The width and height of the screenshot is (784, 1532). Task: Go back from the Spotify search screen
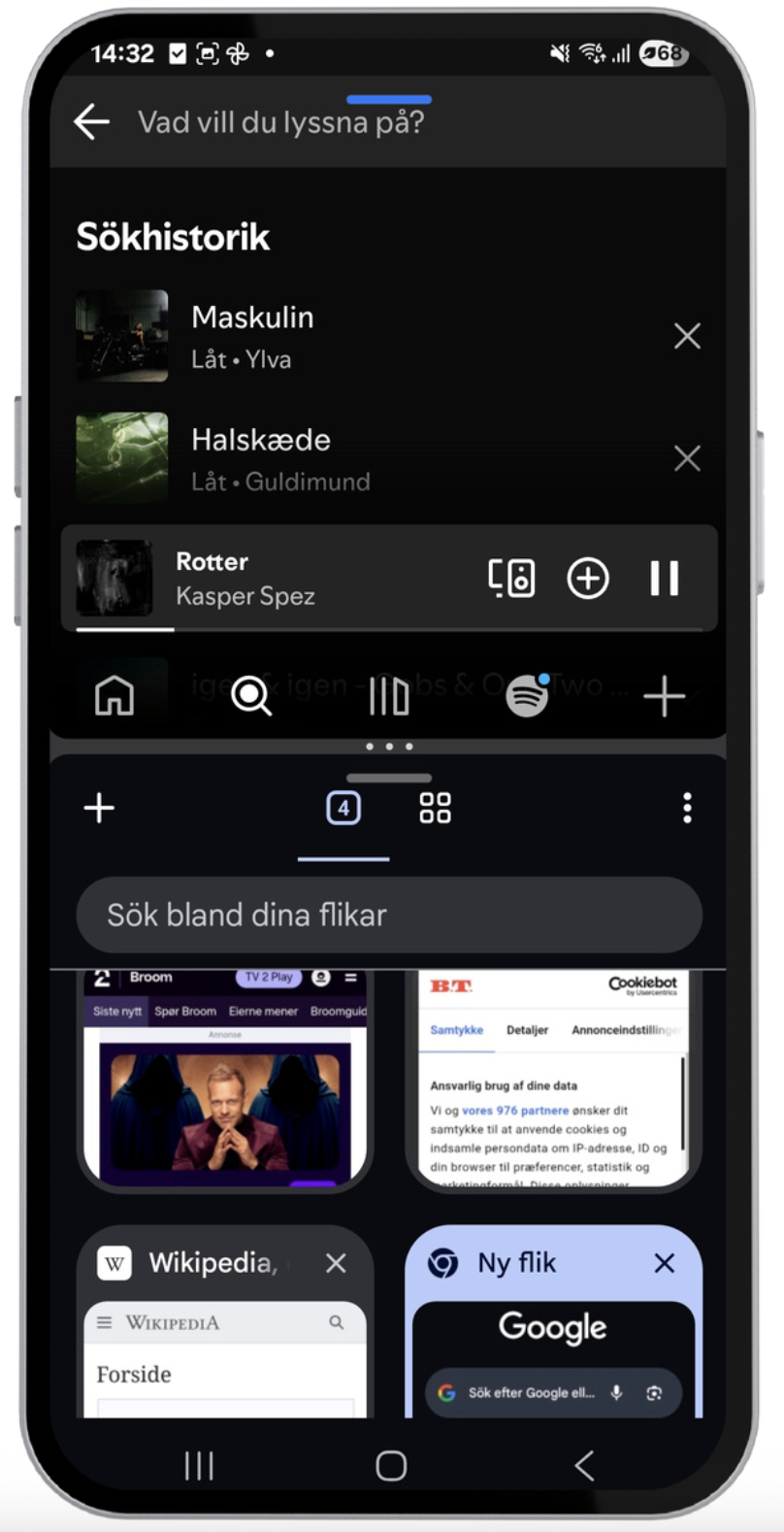click(x=91, y=122)
